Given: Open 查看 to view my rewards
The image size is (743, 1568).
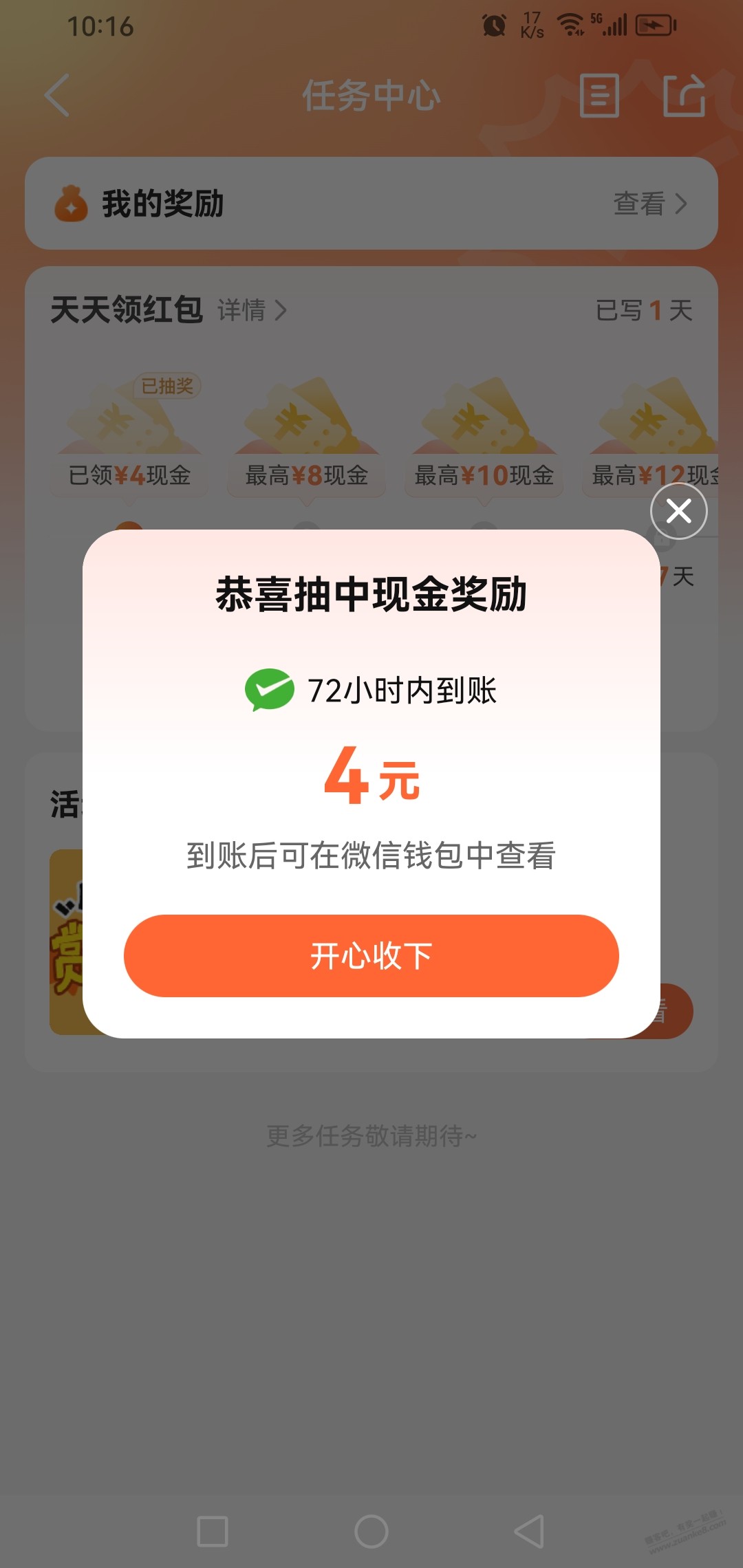Looking at the screenshot, I should pos(640,202).
